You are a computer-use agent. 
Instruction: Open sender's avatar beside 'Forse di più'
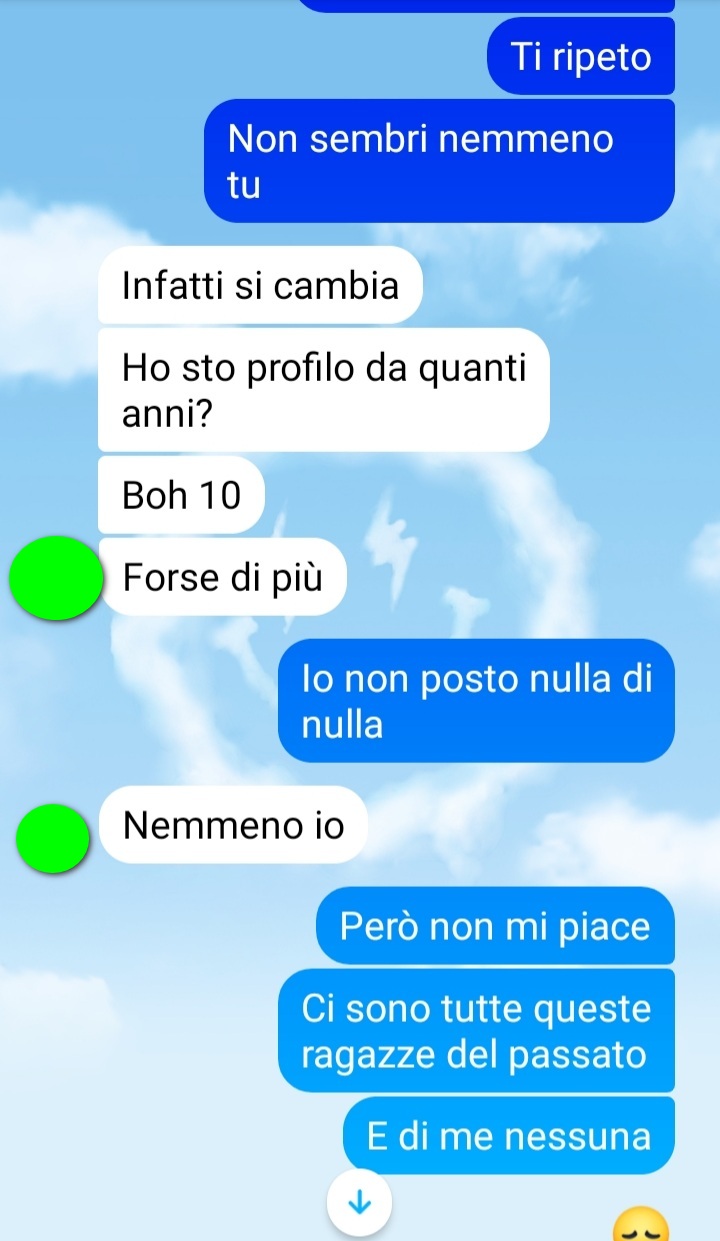coord(55,578)
